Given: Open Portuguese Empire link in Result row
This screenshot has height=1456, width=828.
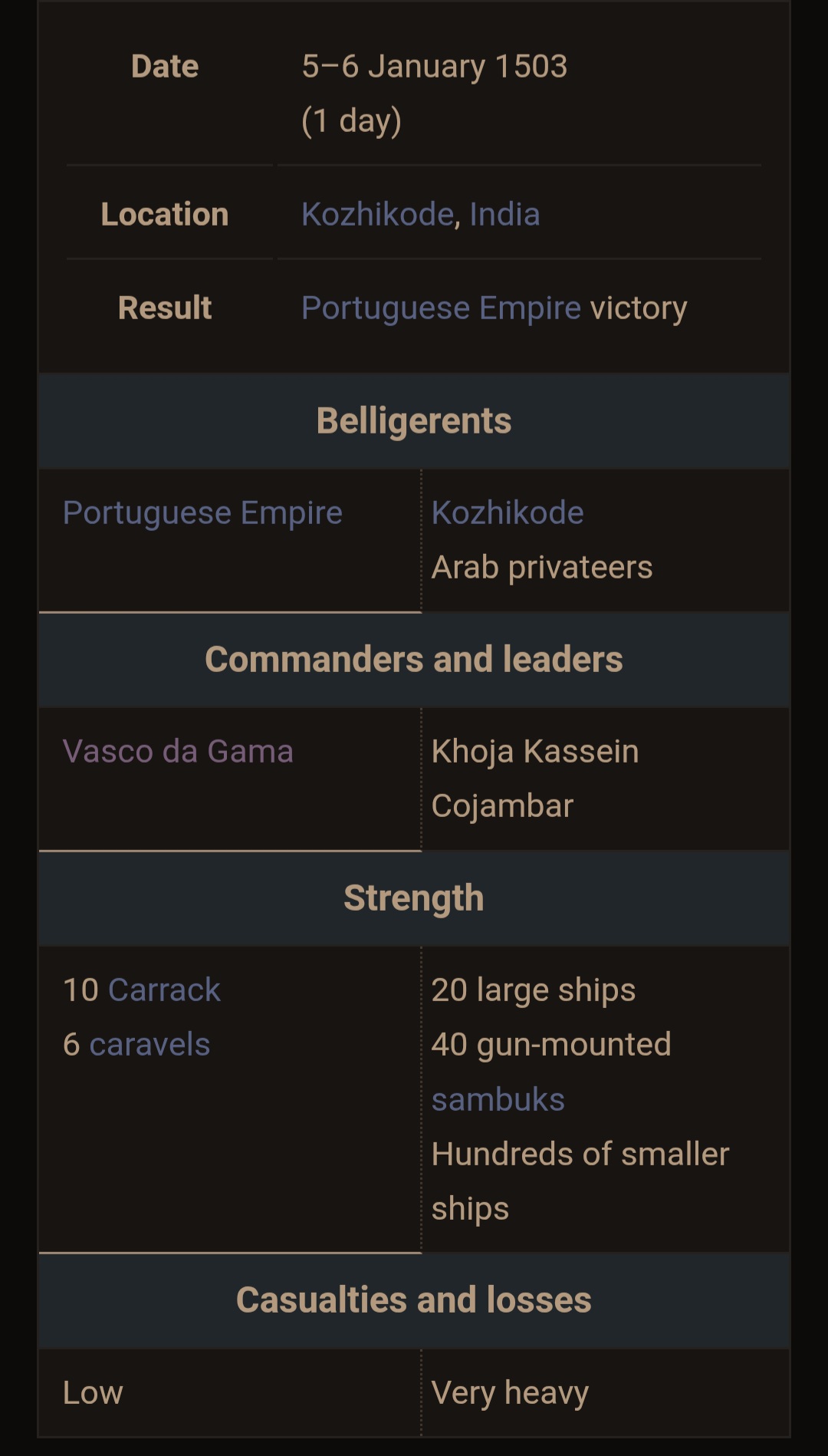Looking at the screenshot, I should (x=441, y=308).
